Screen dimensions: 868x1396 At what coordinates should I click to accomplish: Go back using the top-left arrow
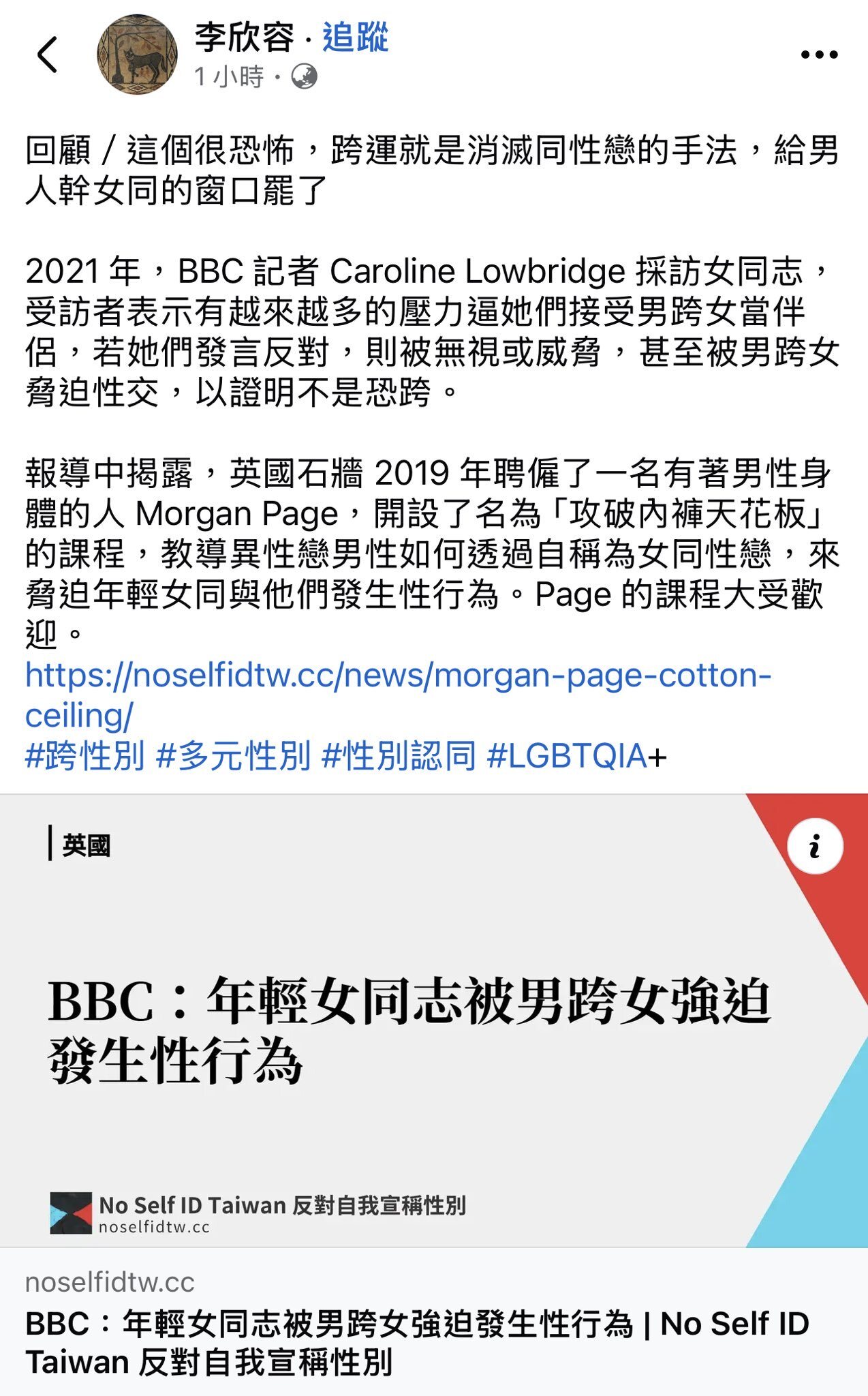click(x=47, y=55)
